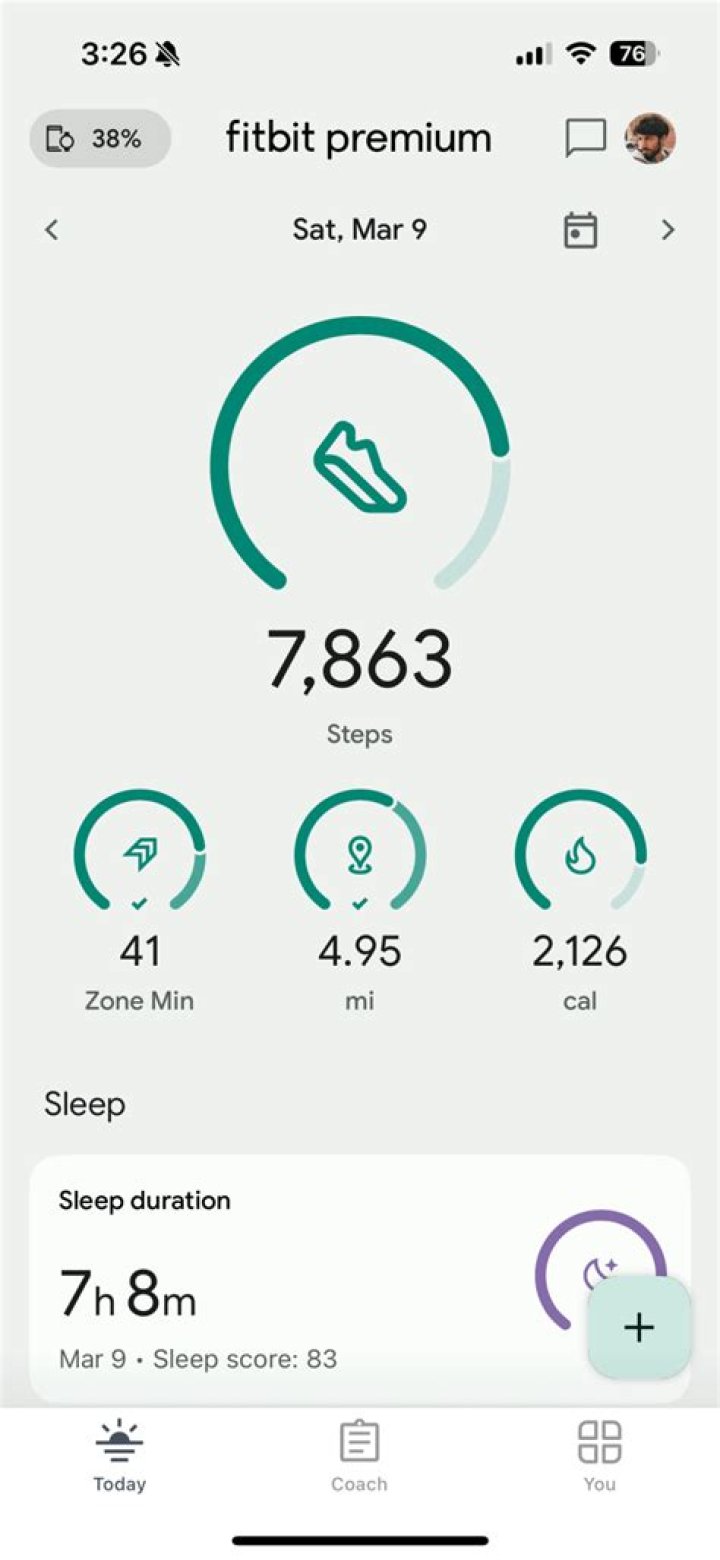The width and height of the screenshot is (720, 1560).
Task: Open the Zone Minutes lightning icon
Action: (138, 853)
